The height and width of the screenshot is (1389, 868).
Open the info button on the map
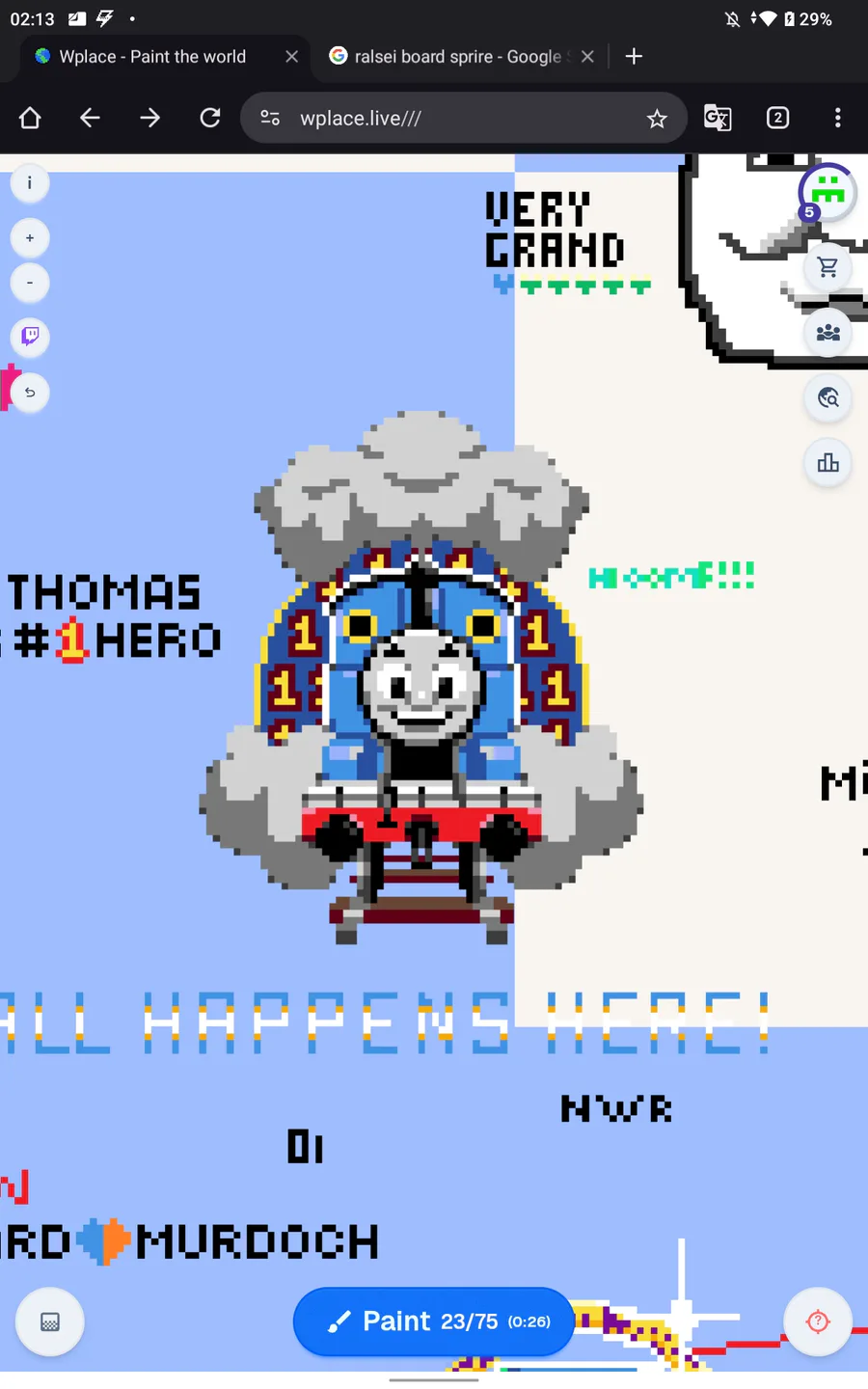coord(30,183)
